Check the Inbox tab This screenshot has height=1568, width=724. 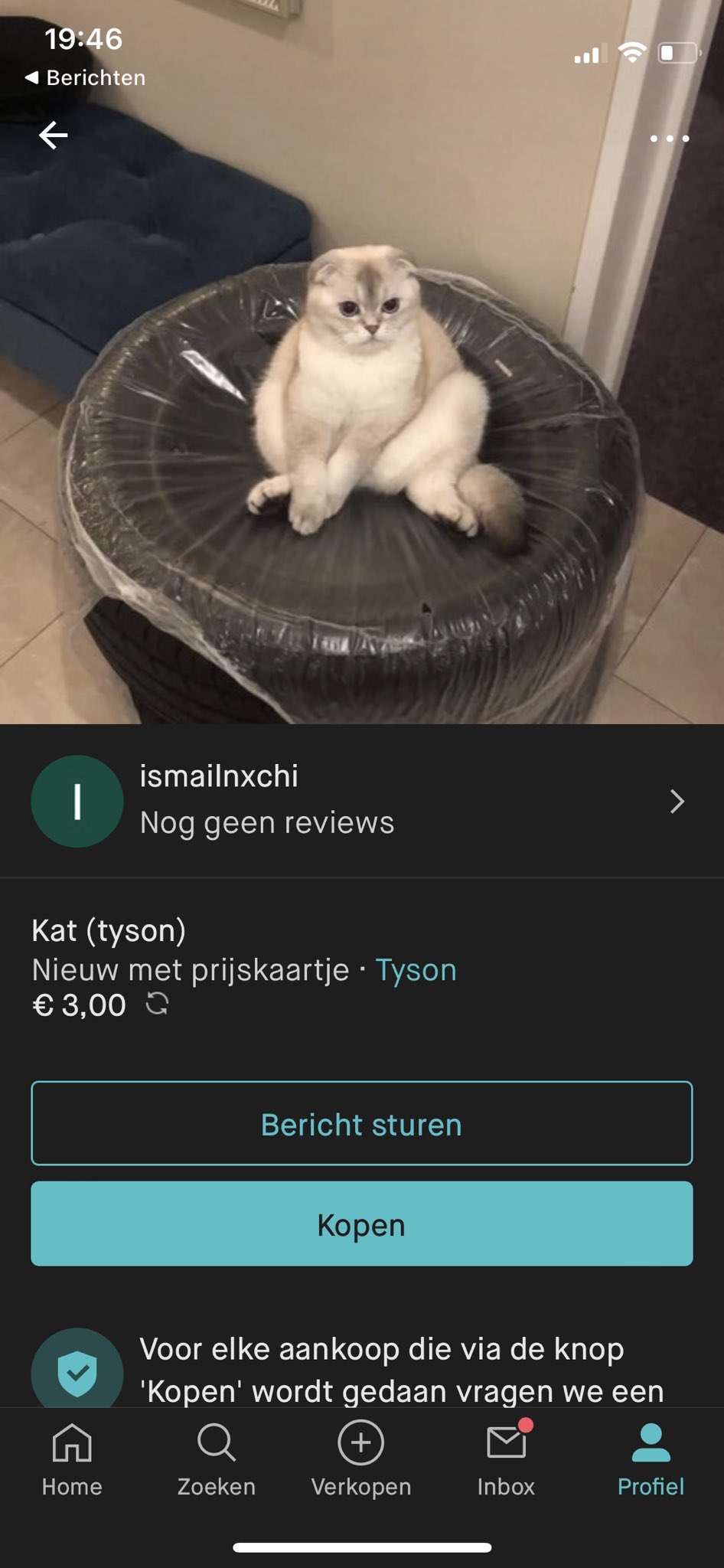pyautogui.click(x=506, y=1459)
